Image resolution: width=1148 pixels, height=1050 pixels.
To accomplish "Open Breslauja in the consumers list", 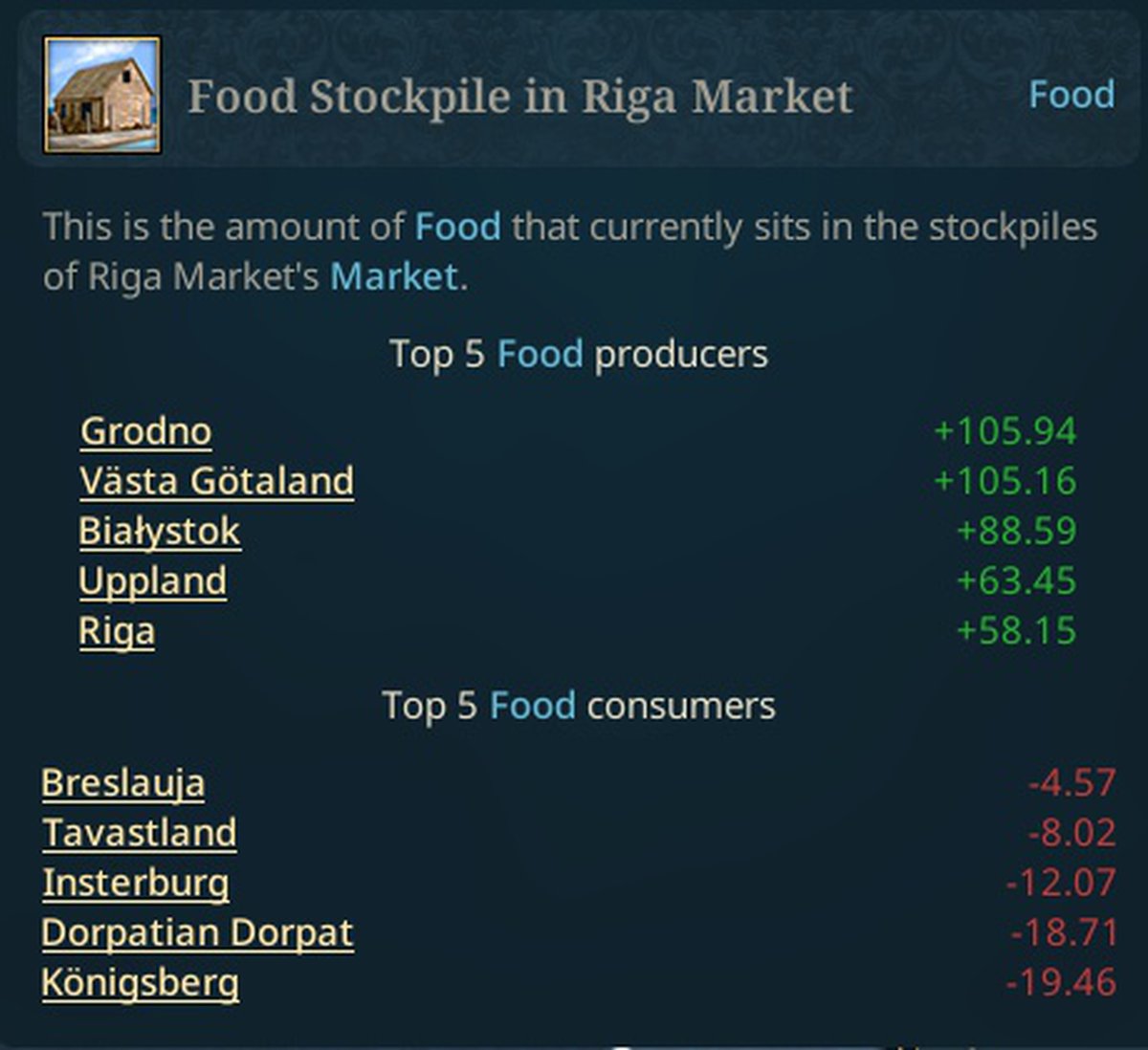I will coord(122,783).
